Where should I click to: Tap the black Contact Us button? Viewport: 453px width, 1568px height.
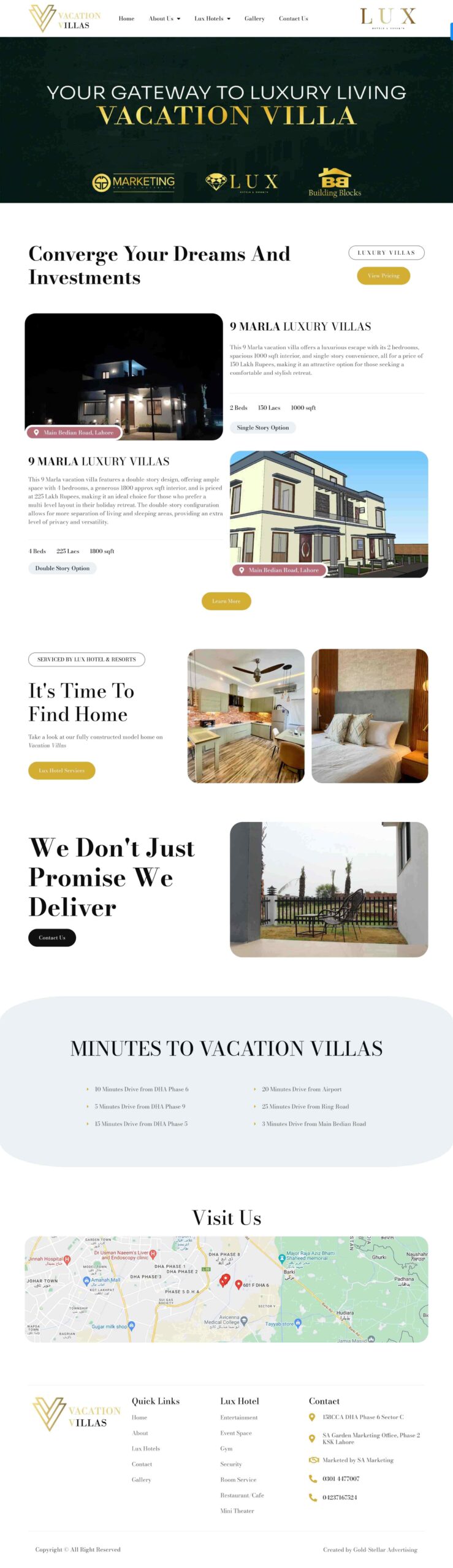(x=52, y=937)
